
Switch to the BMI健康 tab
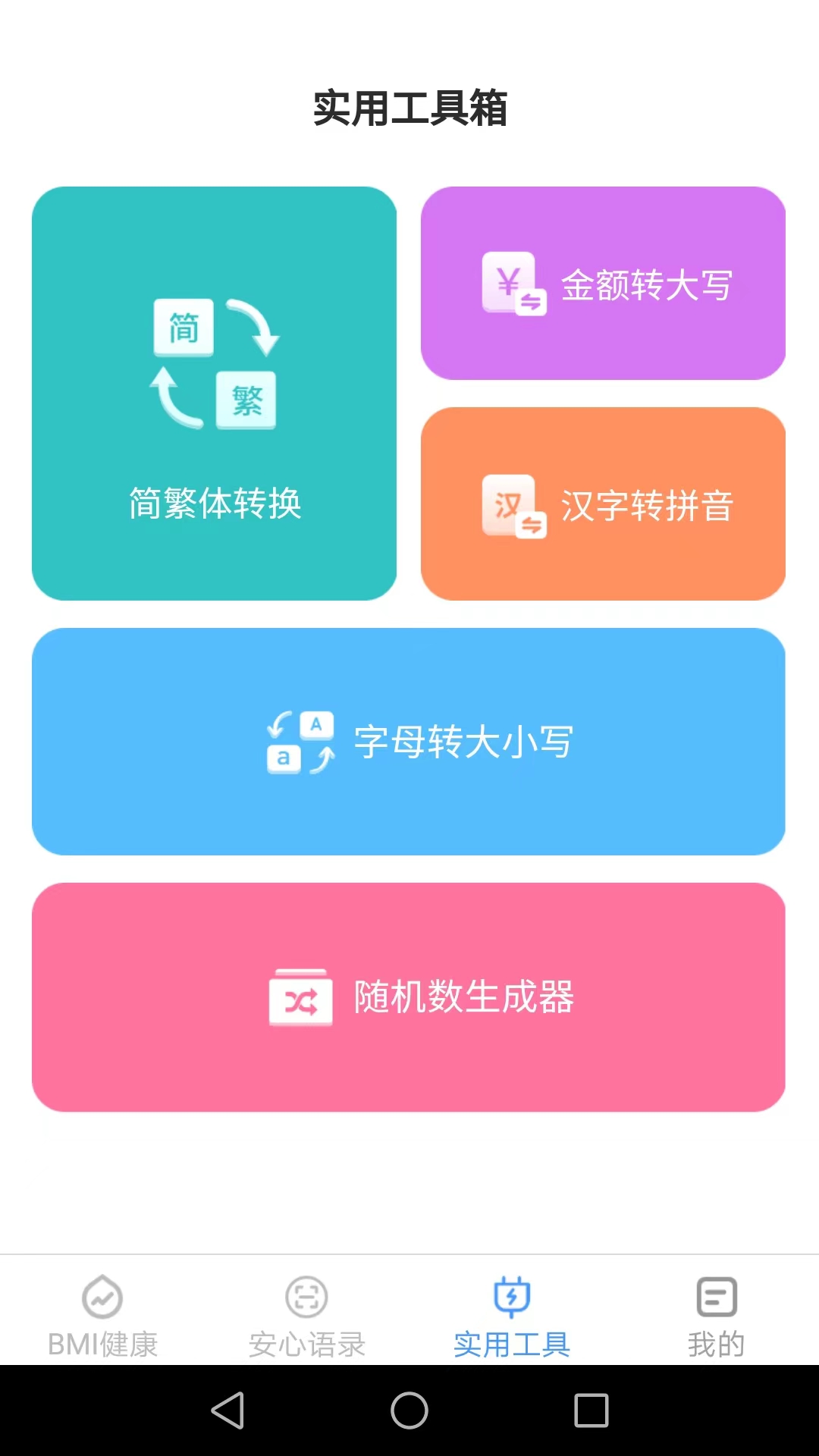pyautogui.click(x=101, y=1319)
